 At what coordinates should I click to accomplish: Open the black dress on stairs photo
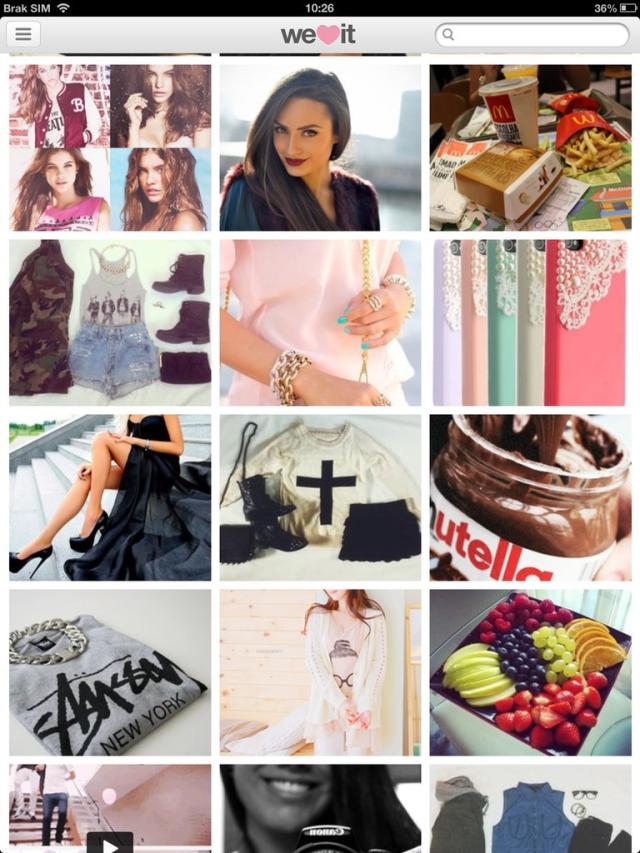tap(110, 497)
